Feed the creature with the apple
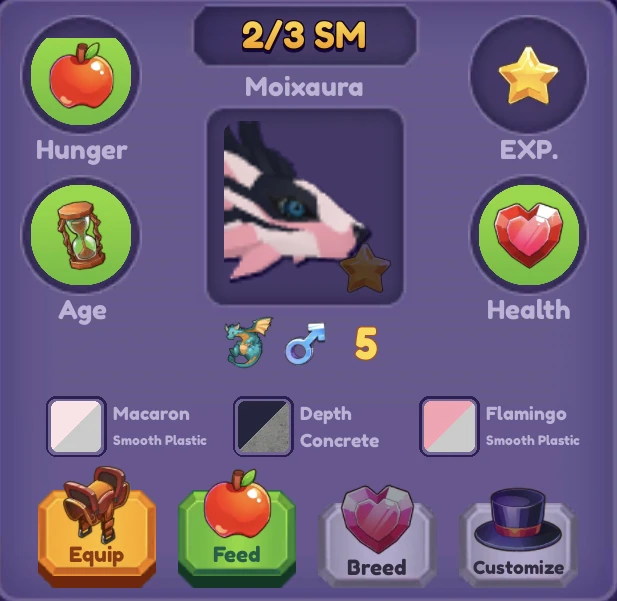The height and width of the screenshot is (601, 617). [x=237, y=532]
